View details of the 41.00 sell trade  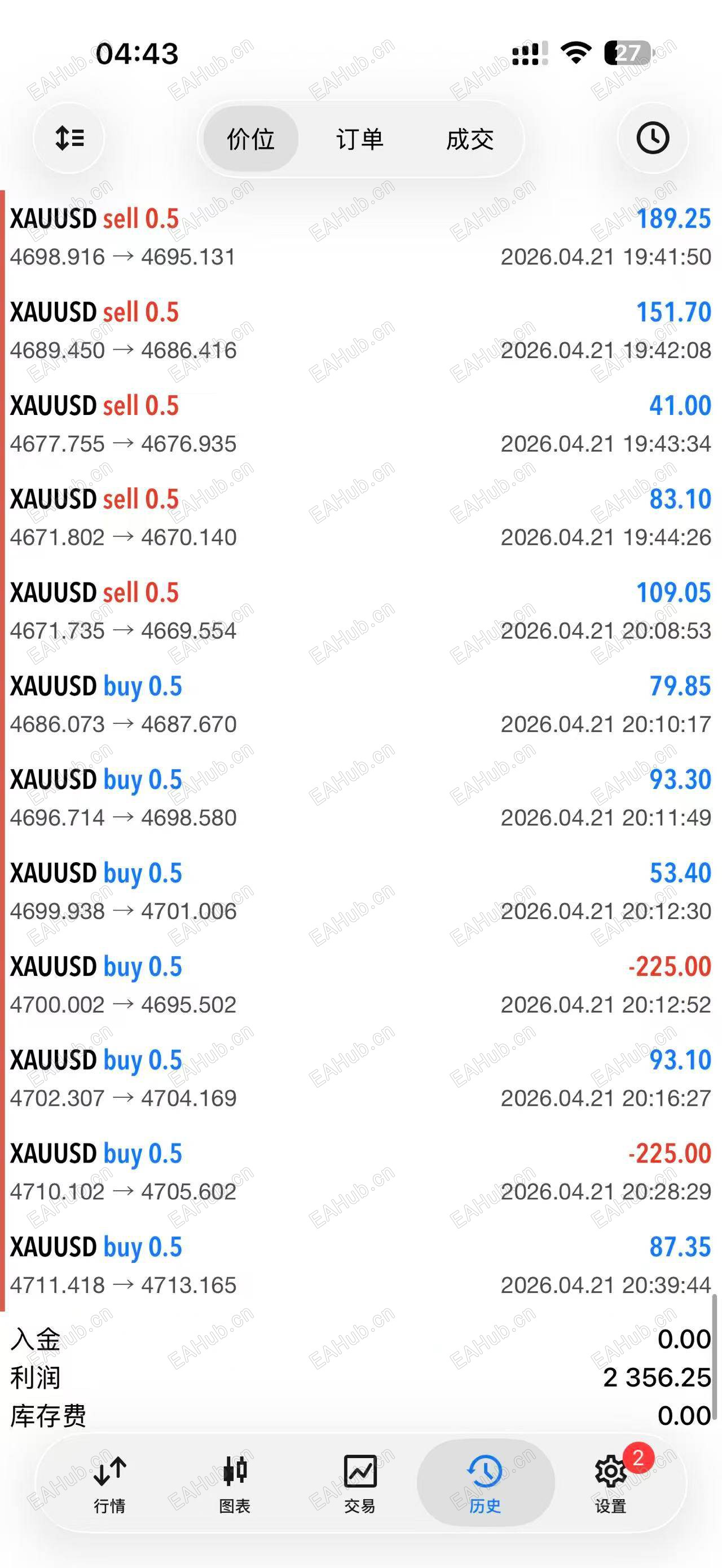[360, 424]
